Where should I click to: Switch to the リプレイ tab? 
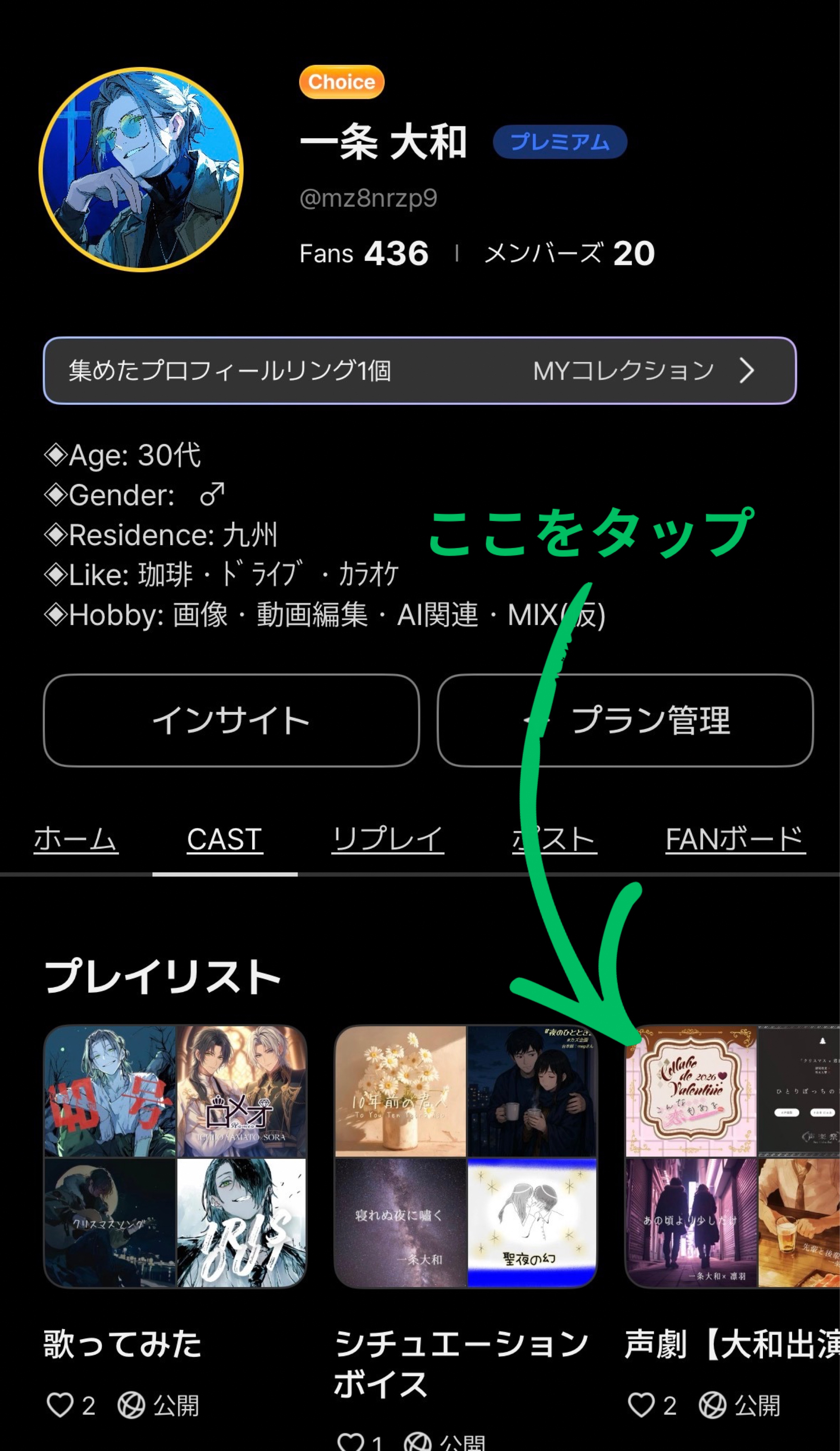(x=387, y=839)
